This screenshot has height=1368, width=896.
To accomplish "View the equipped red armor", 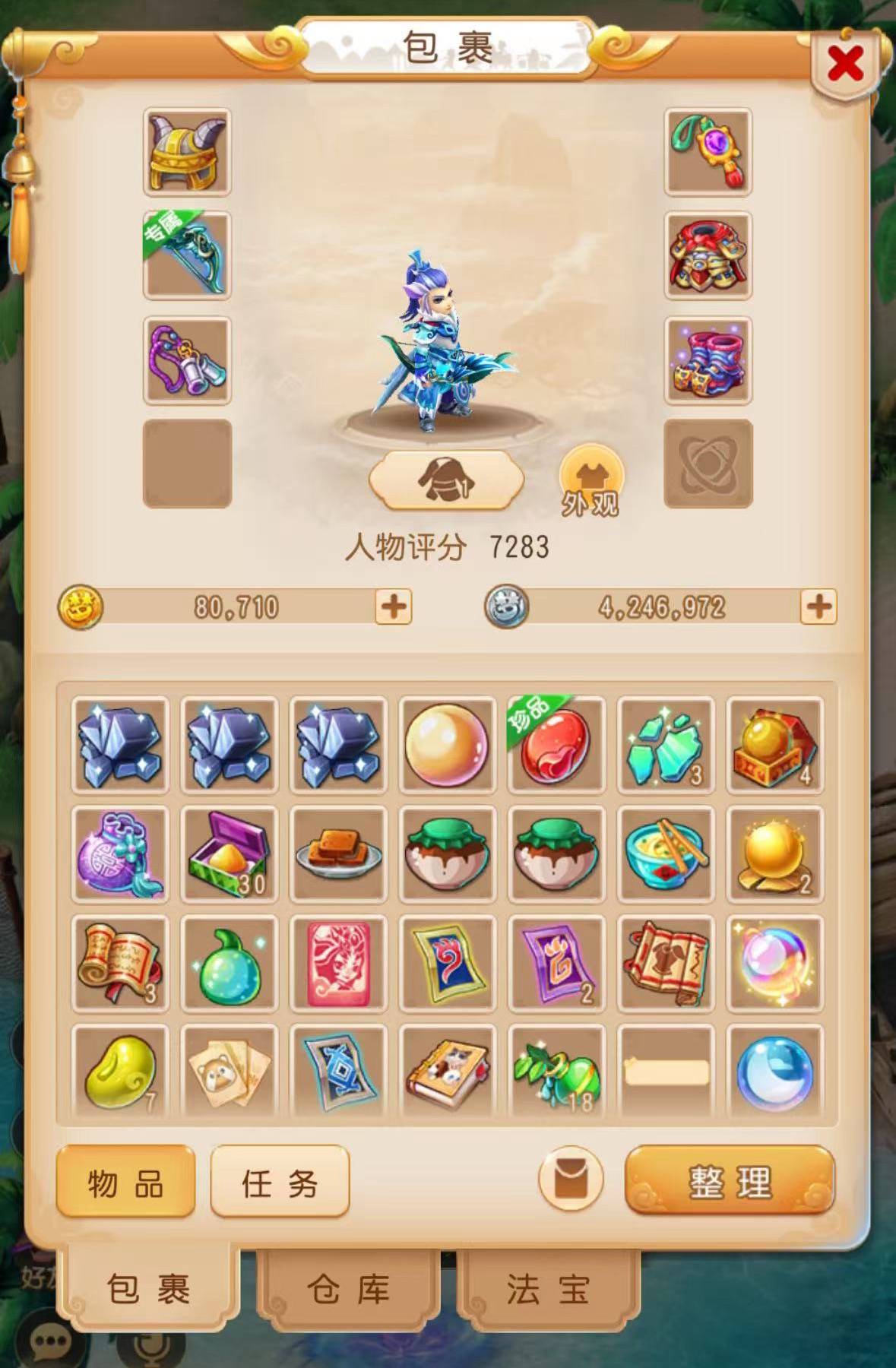I will coord(708,256).
